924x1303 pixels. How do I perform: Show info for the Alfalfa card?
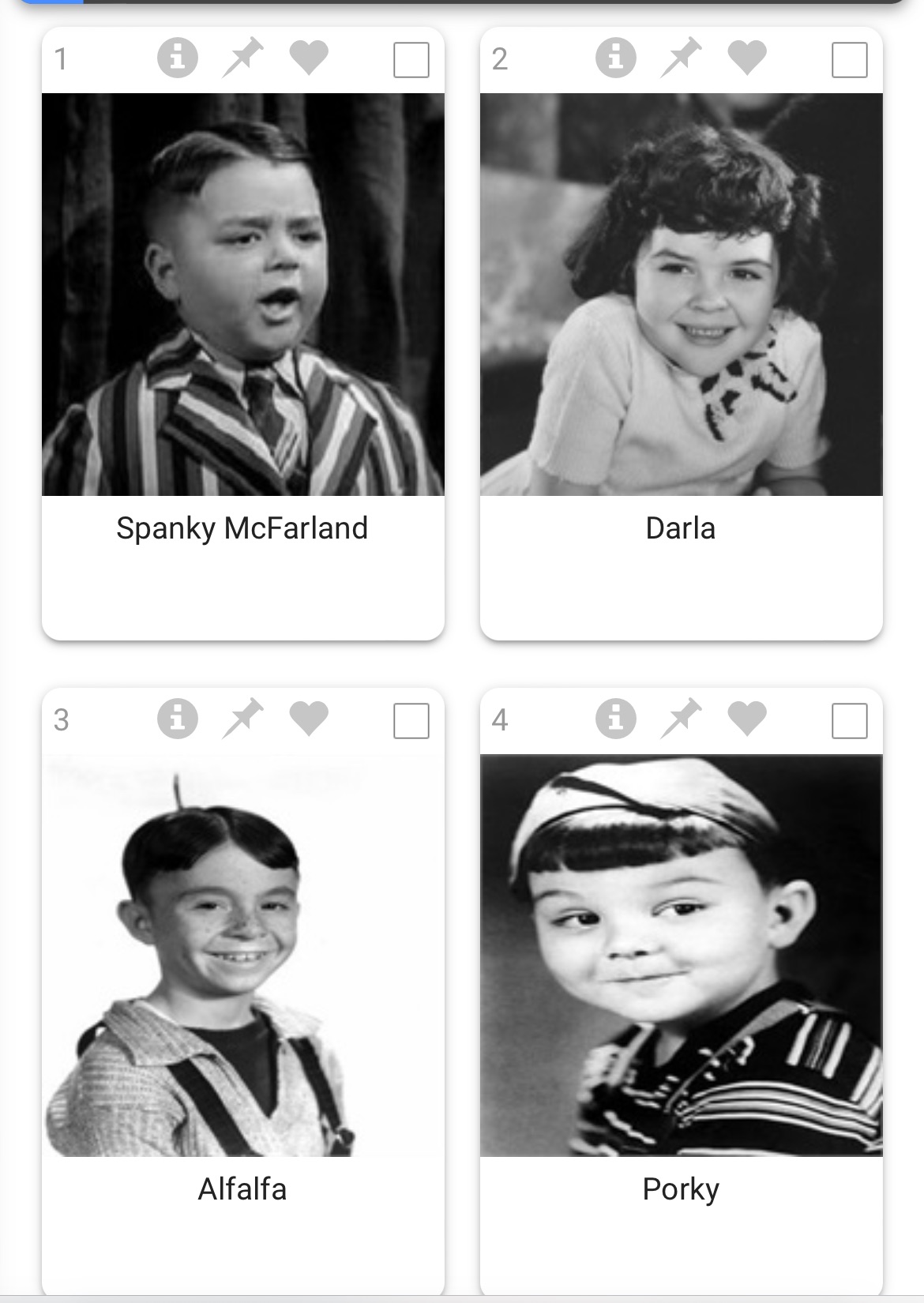(178, 719)
